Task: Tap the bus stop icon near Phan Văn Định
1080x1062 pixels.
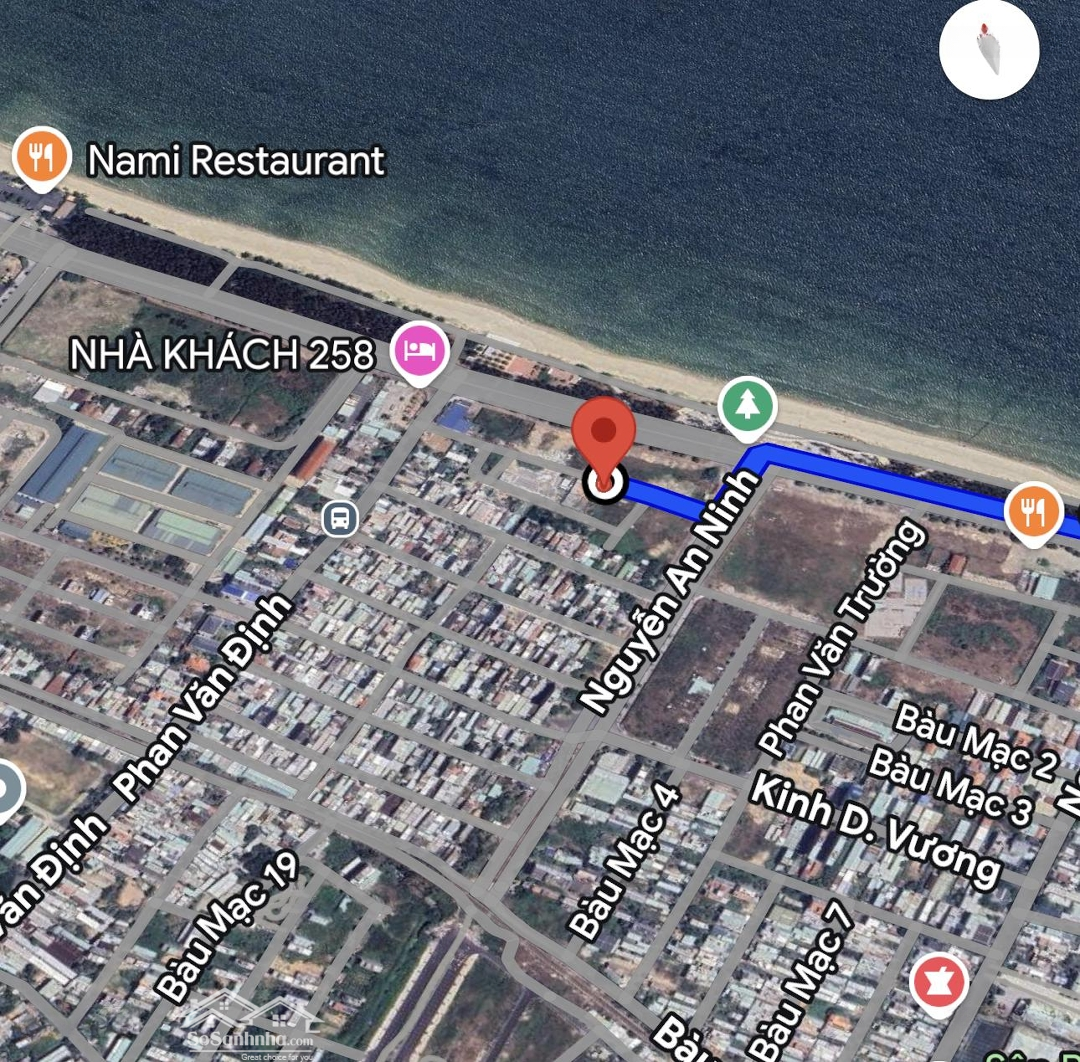Action: (x=340, y=518)
